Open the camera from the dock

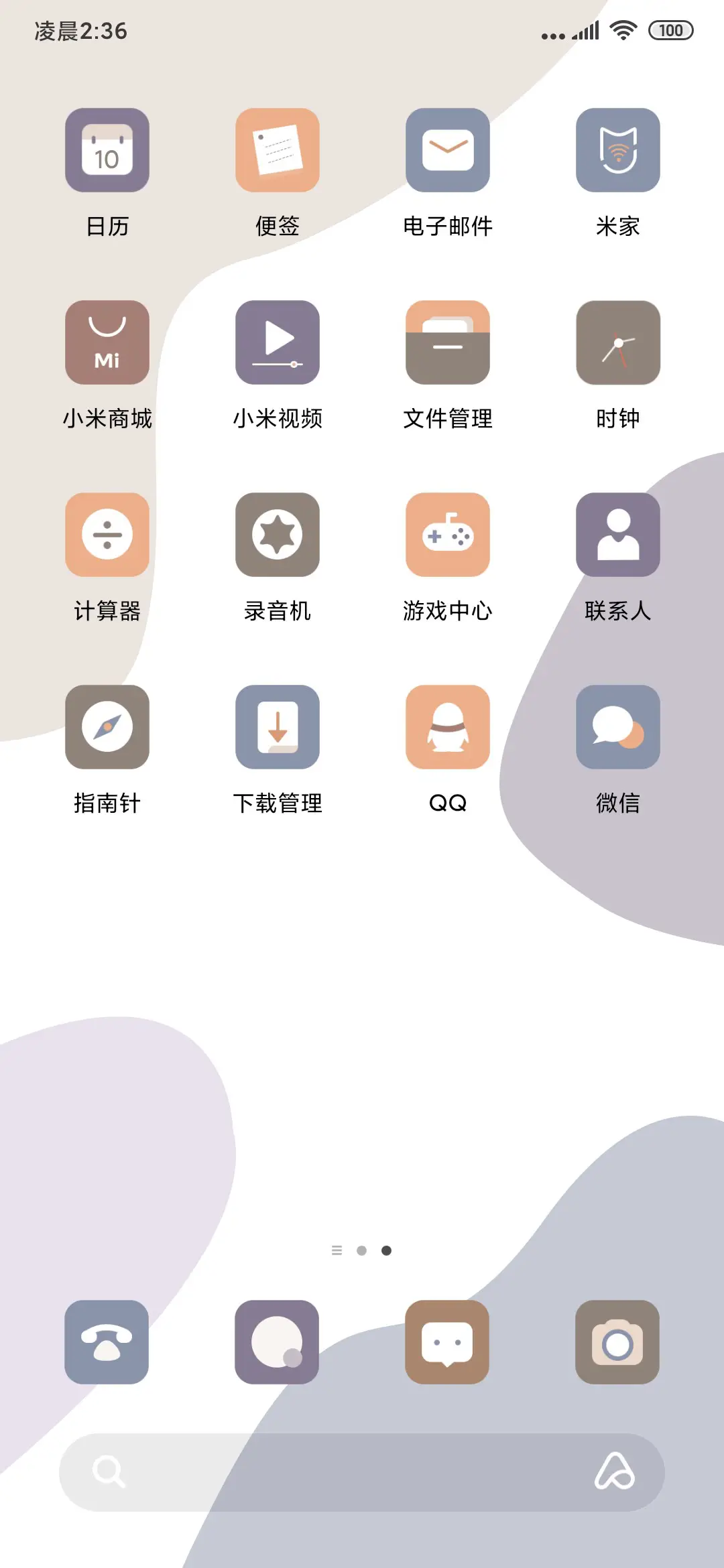pyautogui.click(x=618, y=1345)
